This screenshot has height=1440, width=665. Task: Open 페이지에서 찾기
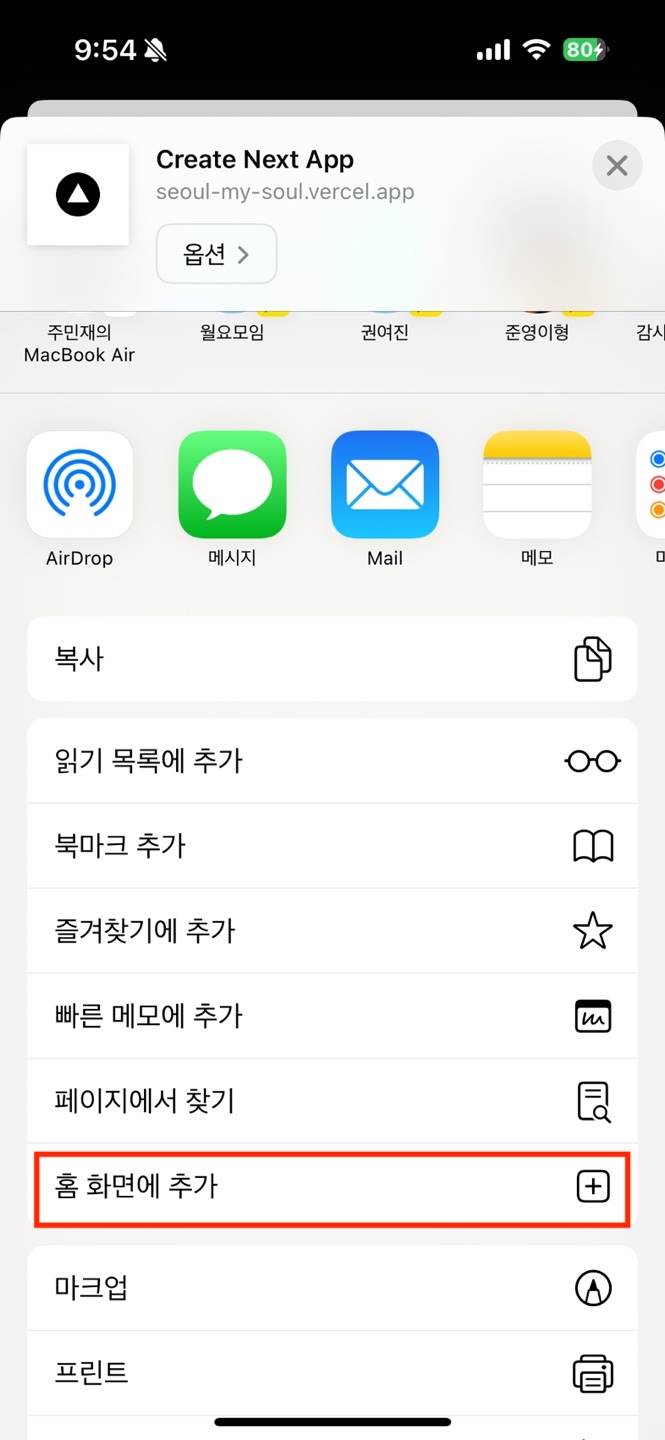332,1101
